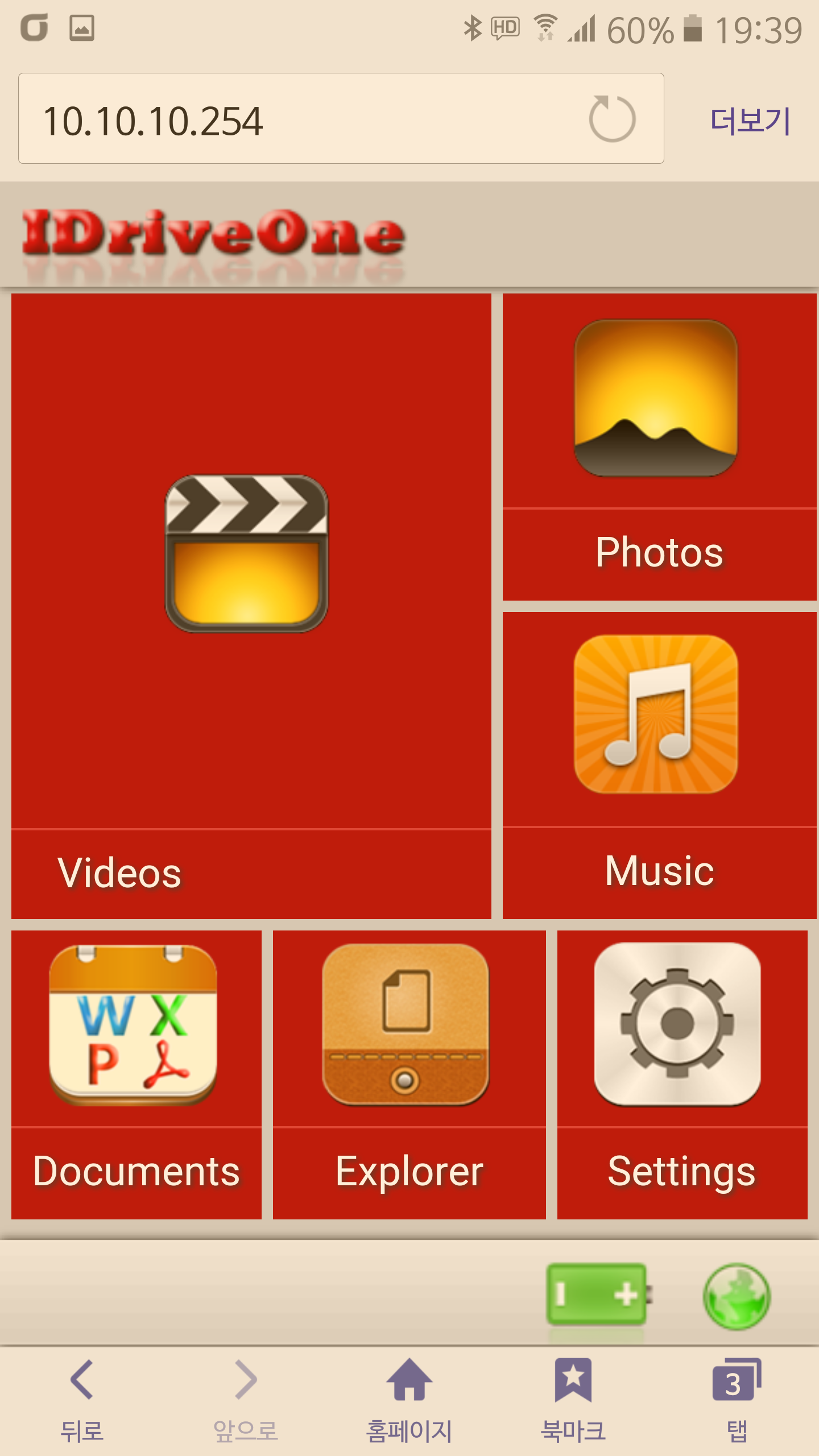Reload the page with the refresh icon

tap(612, 119)
